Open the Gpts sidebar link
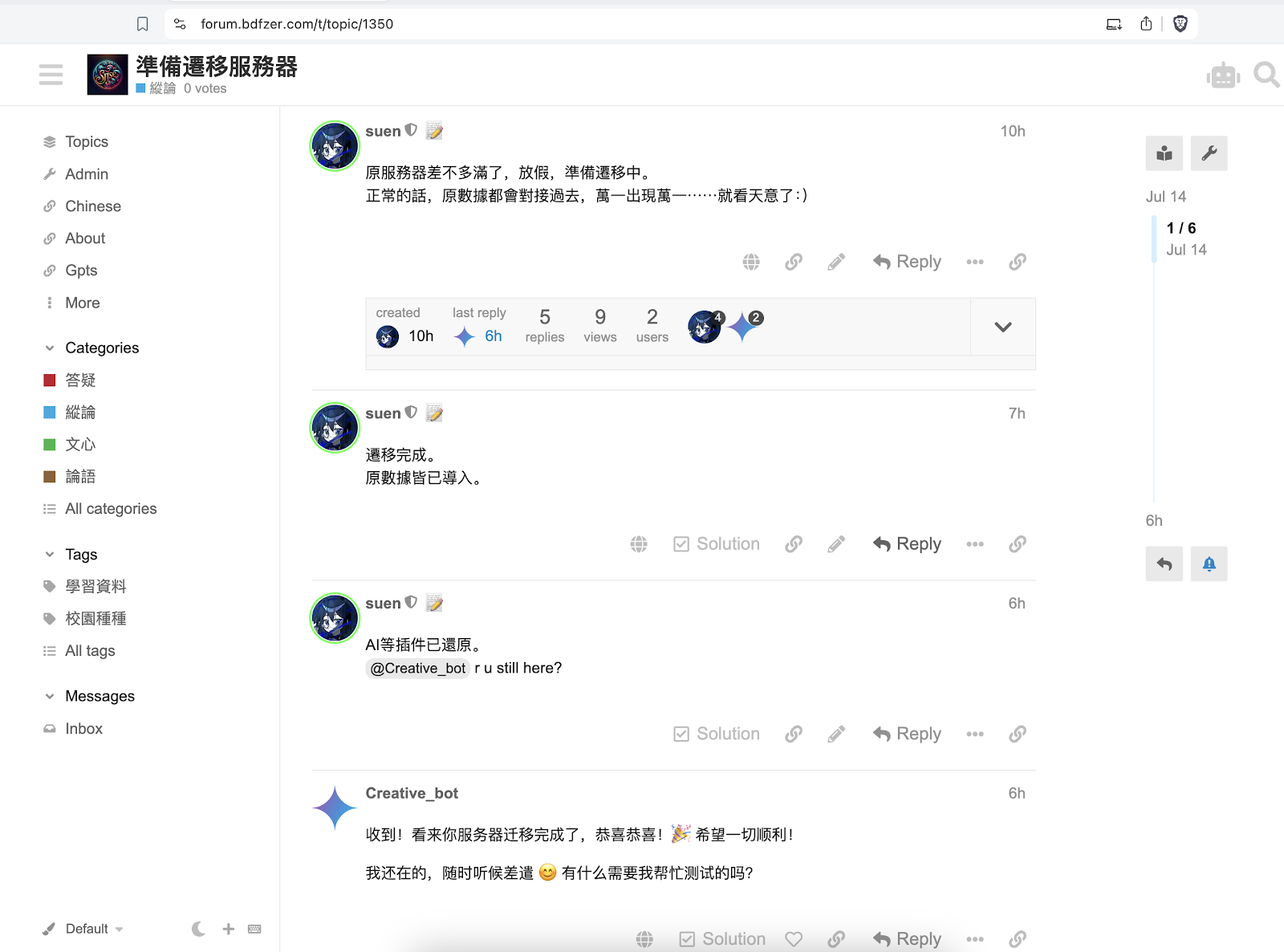Viewport: 1284px width, 952px height. click(80, 271)
